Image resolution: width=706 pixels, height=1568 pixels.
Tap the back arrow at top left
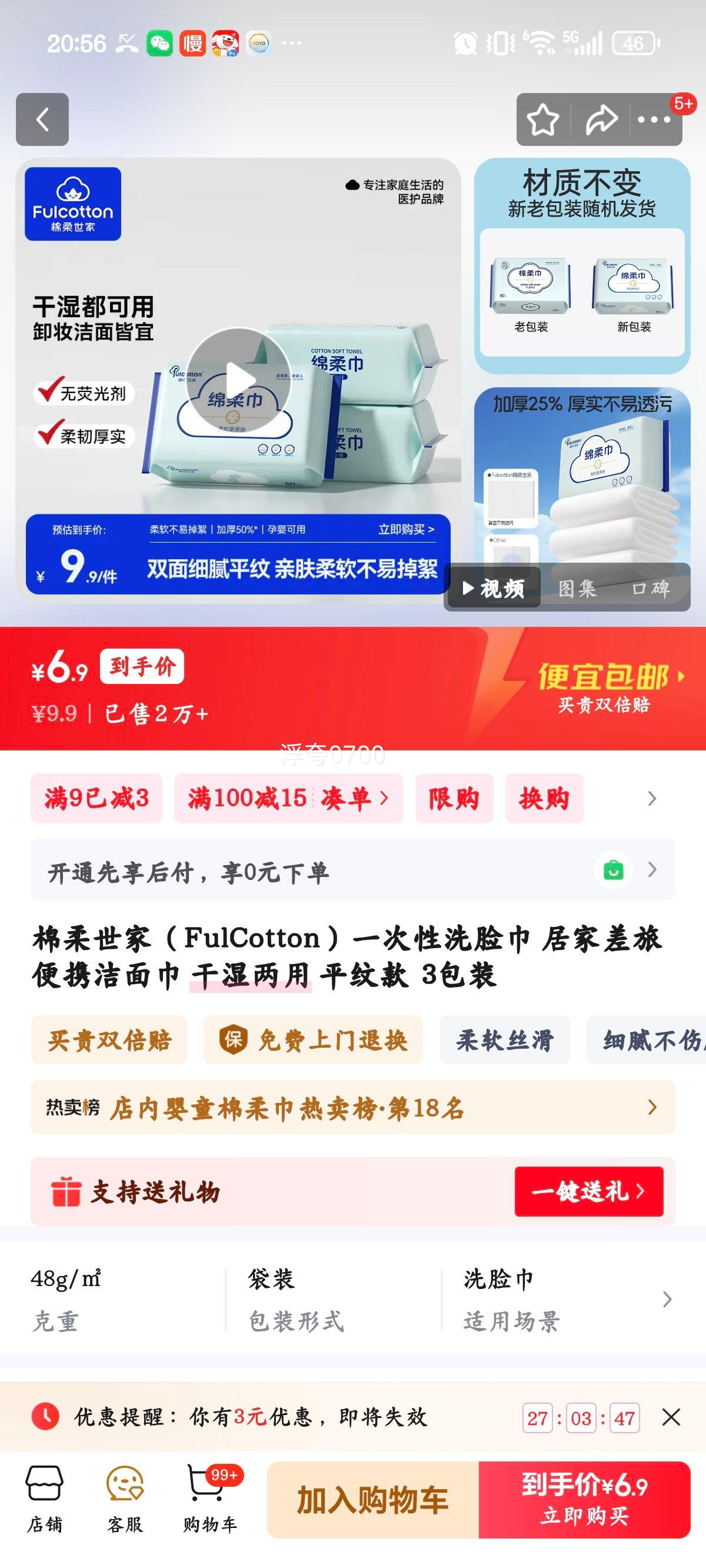click(x=42, y=119)
